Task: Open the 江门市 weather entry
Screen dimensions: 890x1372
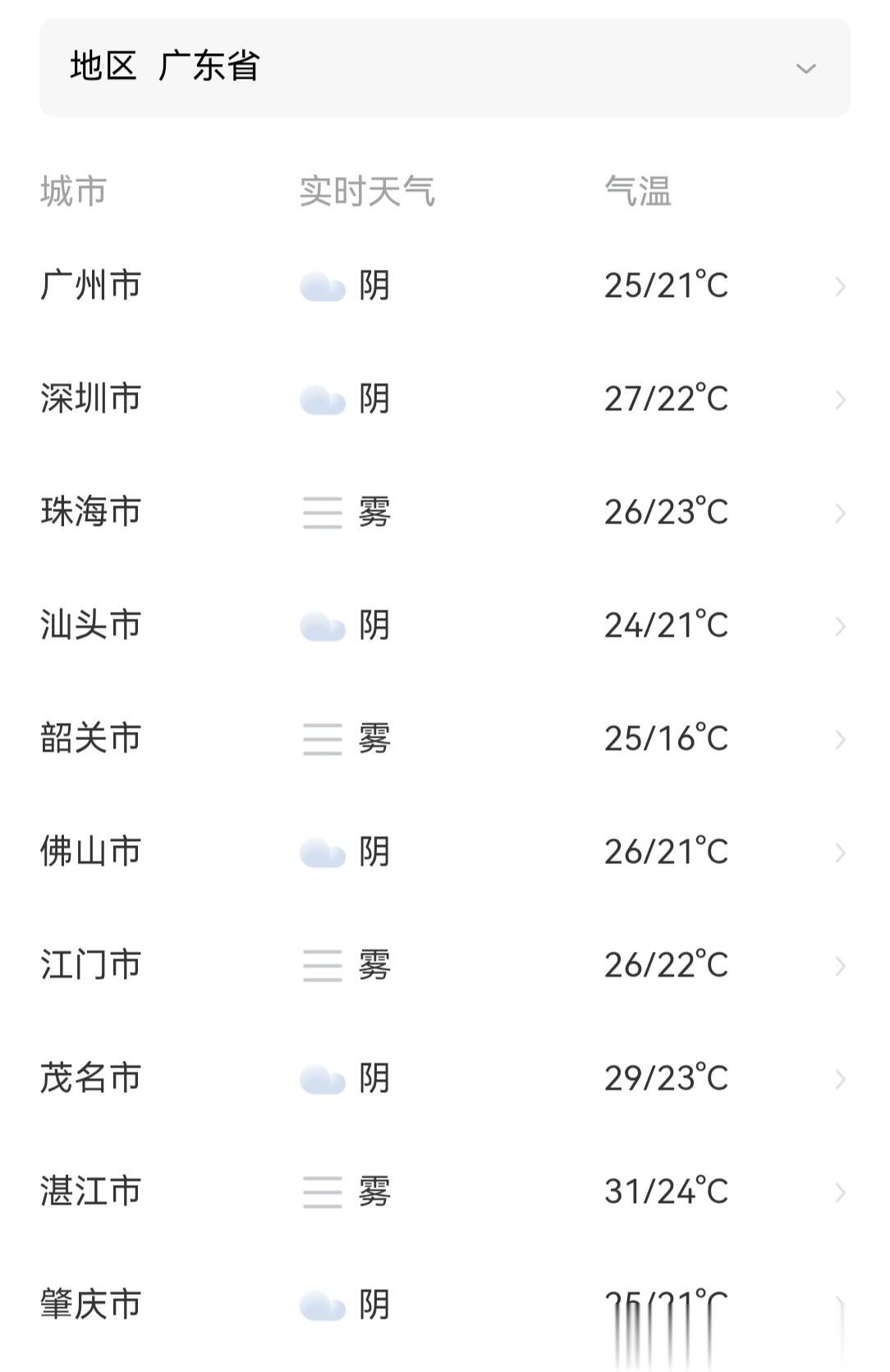Action: [x=444, y=966]
